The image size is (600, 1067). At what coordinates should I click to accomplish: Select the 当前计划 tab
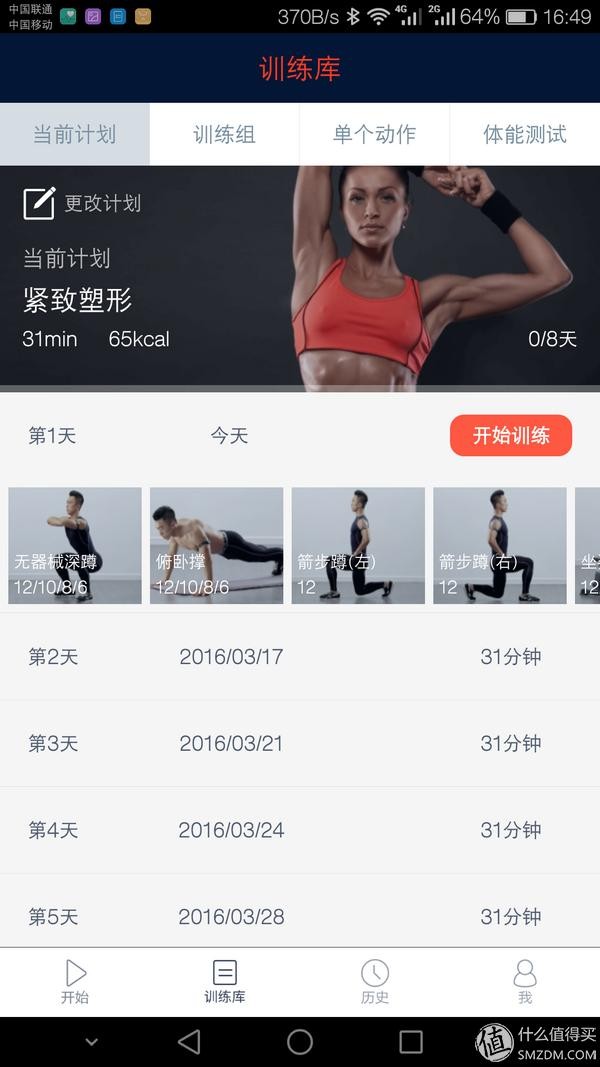click(x=75, y=134)
